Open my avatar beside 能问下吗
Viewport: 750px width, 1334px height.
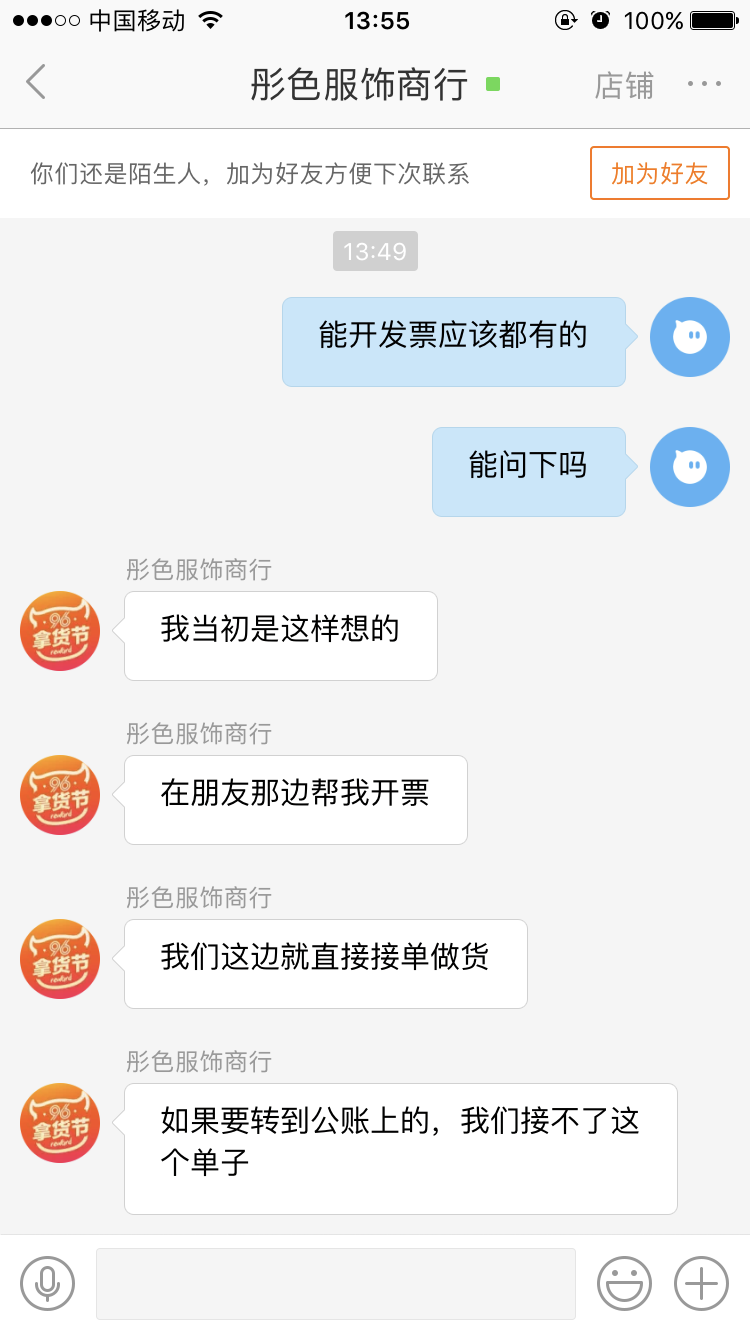click(x=689, y=467)
